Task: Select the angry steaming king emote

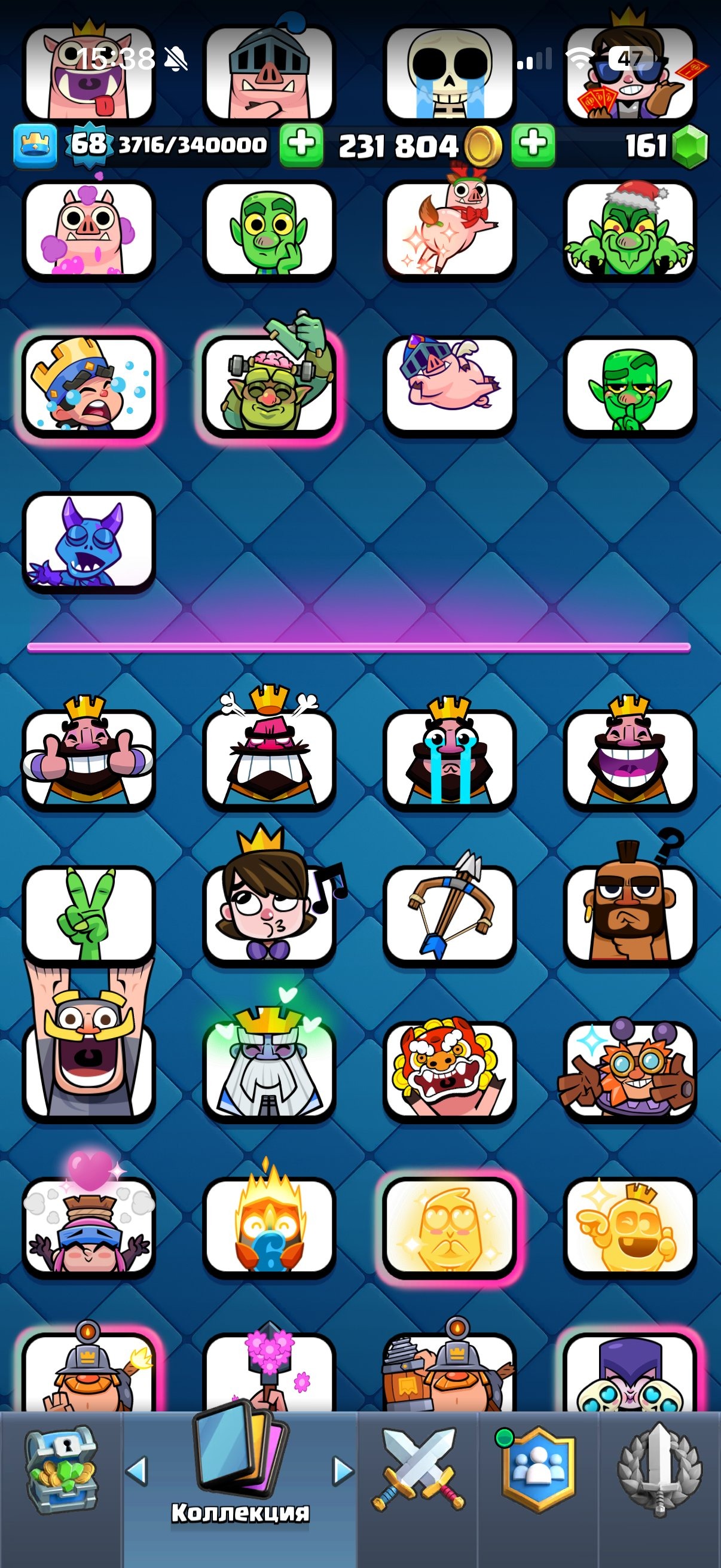Action: [x=269, y=749]
